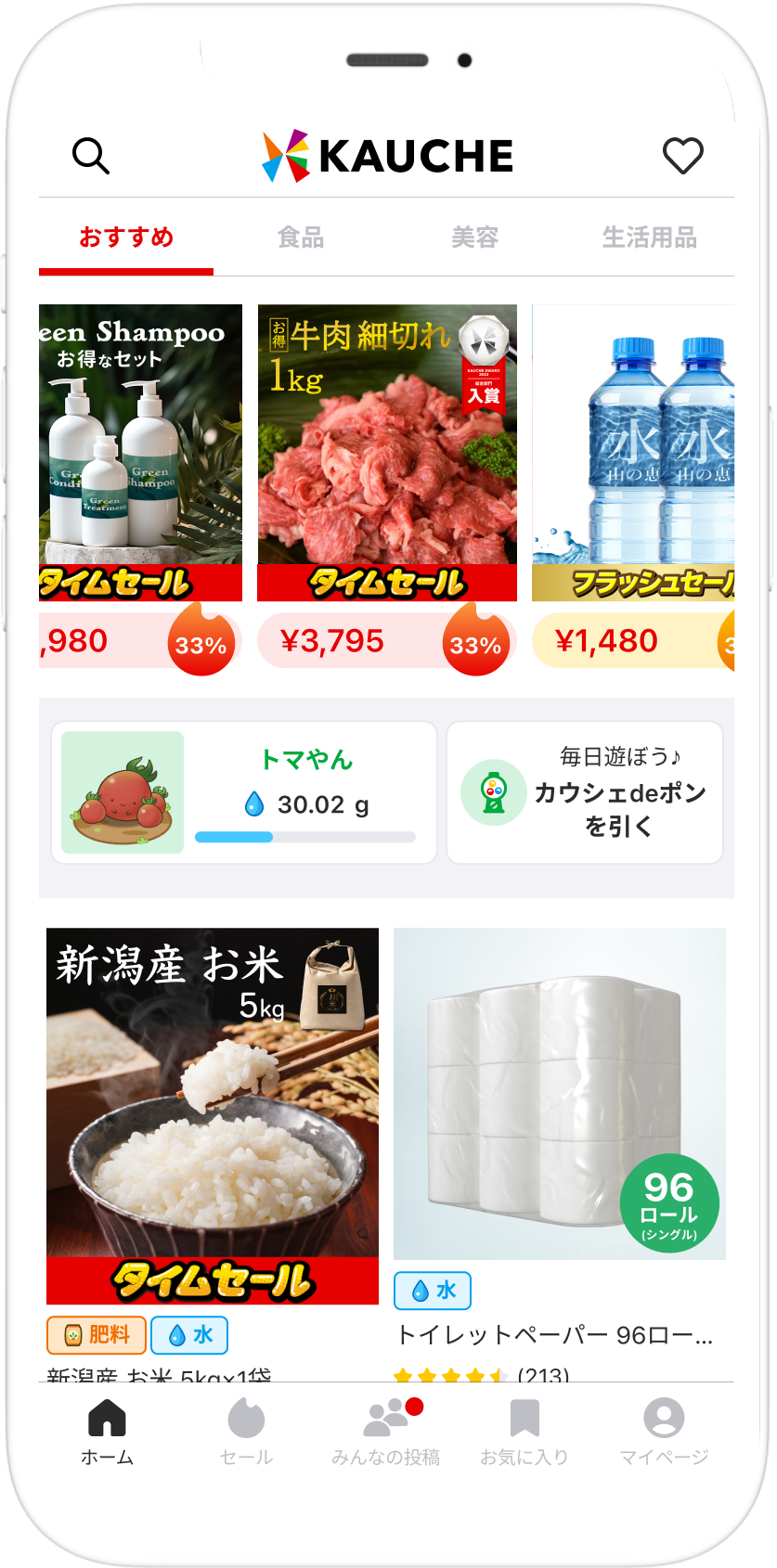This screenshot has width=777, height=1568.
Task: Open favorites via the heart icon
Action: [x=683, y=155]
